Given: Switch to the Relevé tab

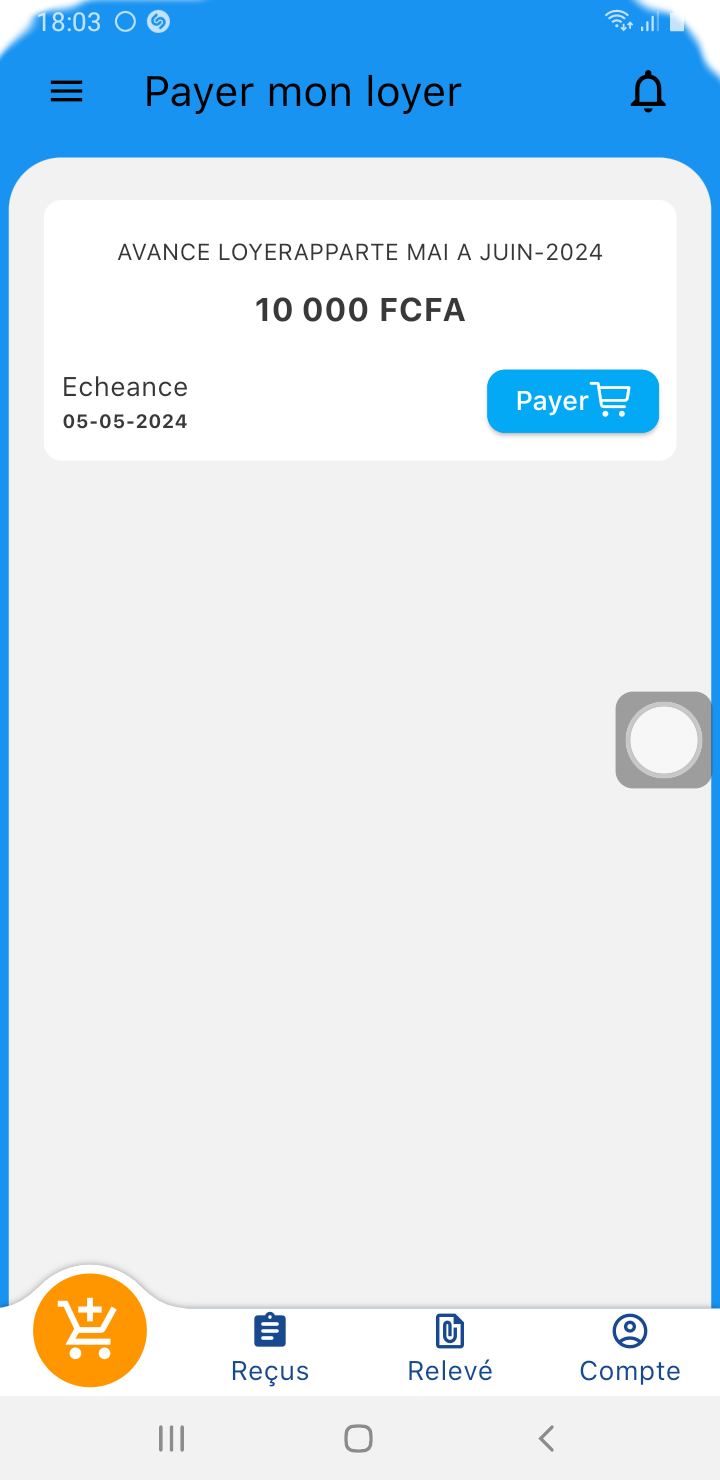Looking at the screenshot, I should 450,1348.
